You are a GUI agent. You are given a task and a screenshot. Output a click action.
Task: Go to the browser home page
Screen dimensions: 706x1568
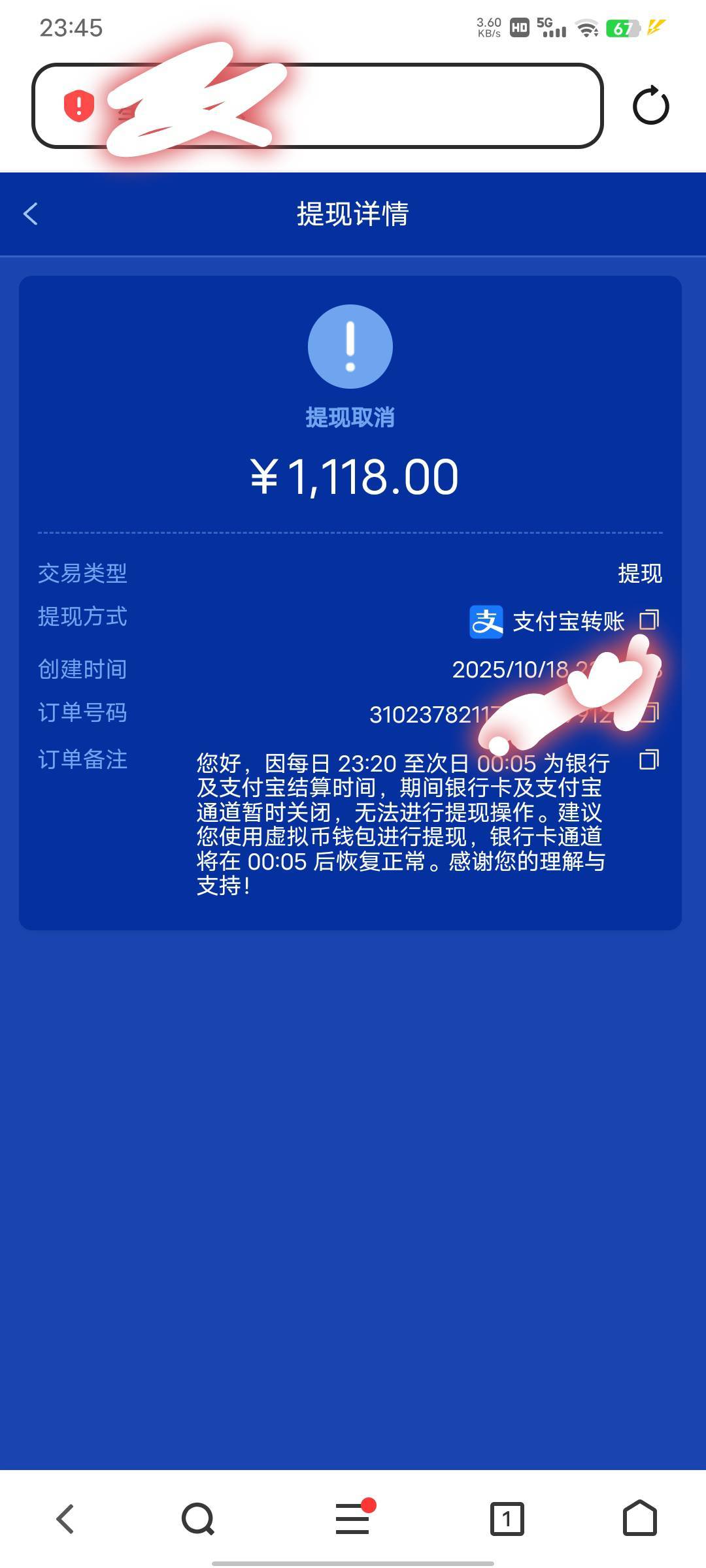pos(639,1518)
